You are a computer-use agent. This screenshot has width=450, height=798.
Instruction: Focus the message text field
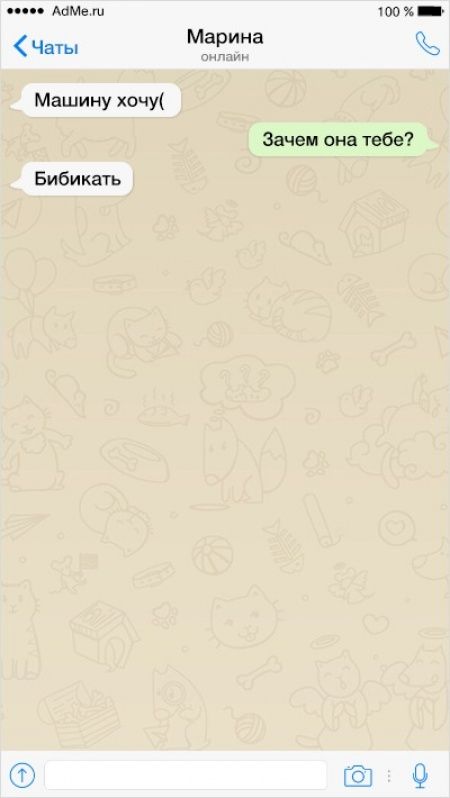point(186,775)
